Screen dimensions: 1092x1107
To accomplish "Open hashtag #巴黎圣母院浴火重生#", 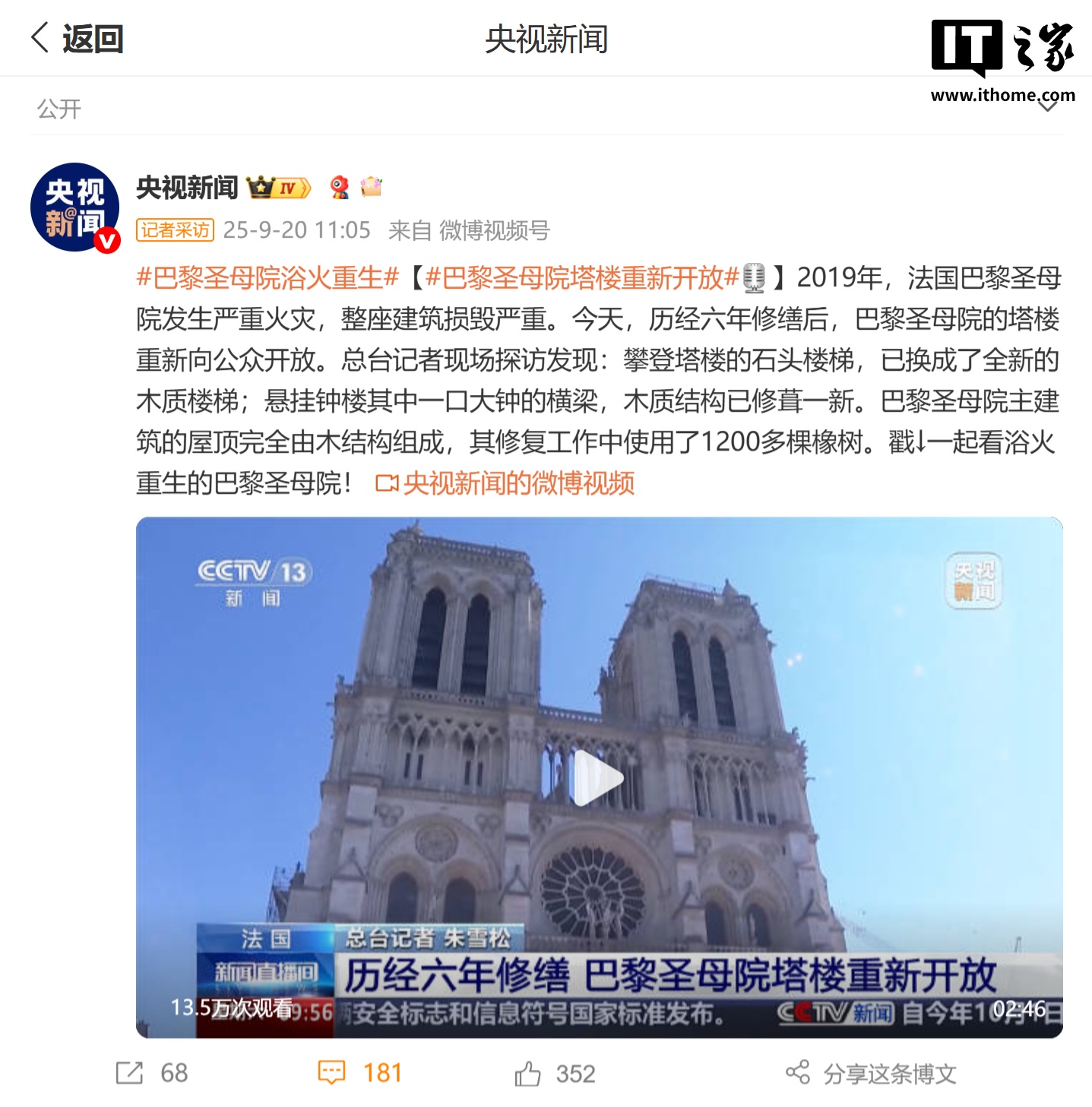I will 267,278.
